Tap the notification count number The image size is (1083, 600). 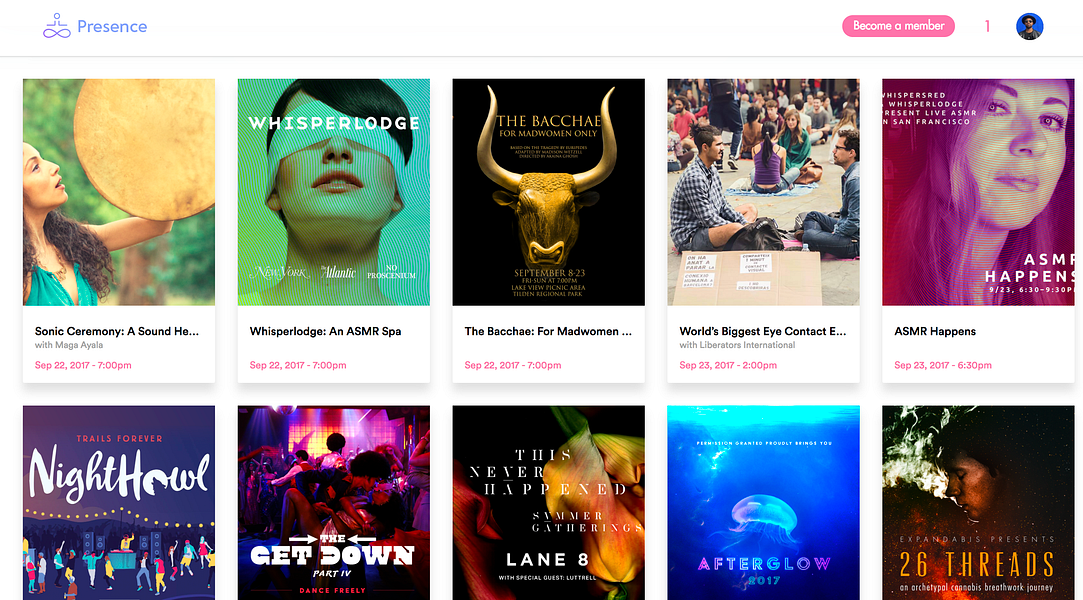987,27
